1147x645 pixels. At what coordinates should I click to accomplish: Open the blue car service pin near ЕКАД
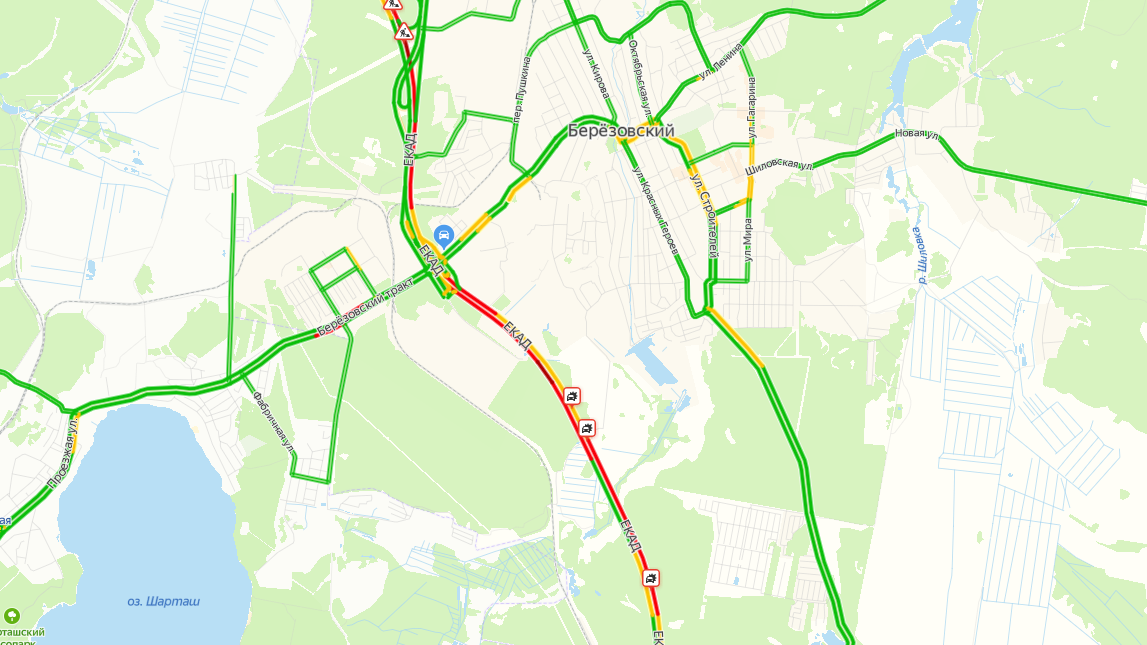pos(445,237)
